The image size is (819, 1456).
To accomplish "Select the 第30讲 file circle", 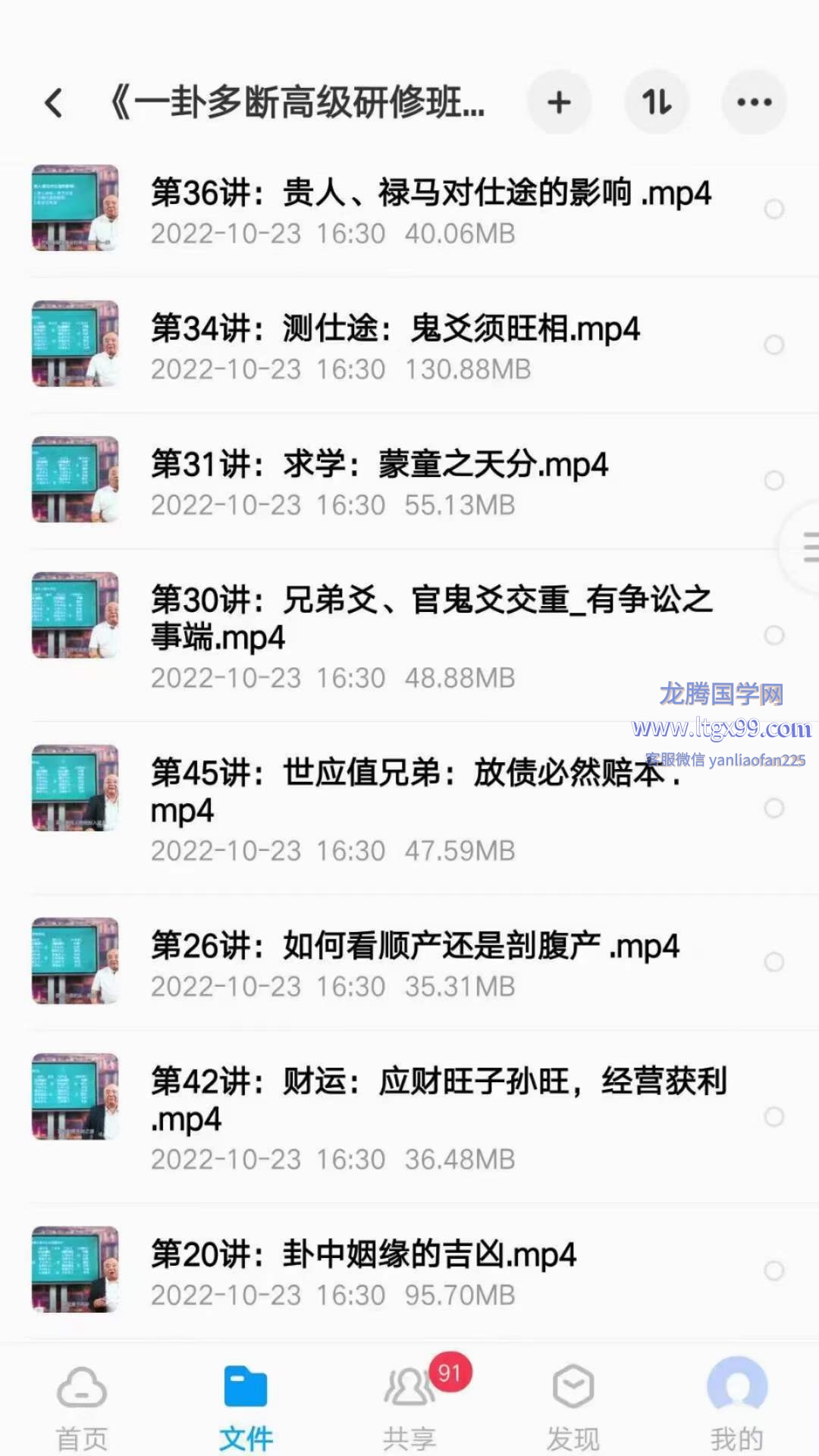I will (x=773, y=635).
